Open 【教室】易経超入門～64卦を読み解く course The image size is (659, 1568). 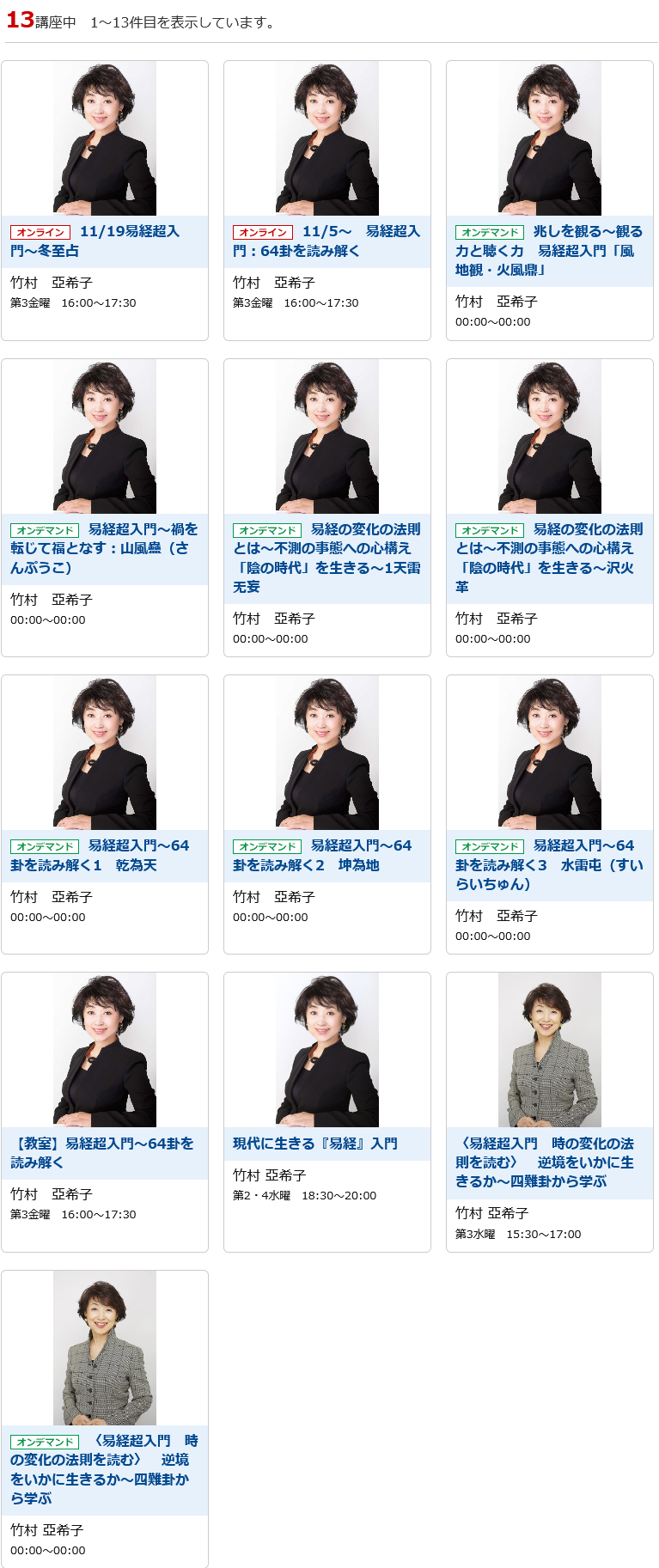(x=104, y=1153)
